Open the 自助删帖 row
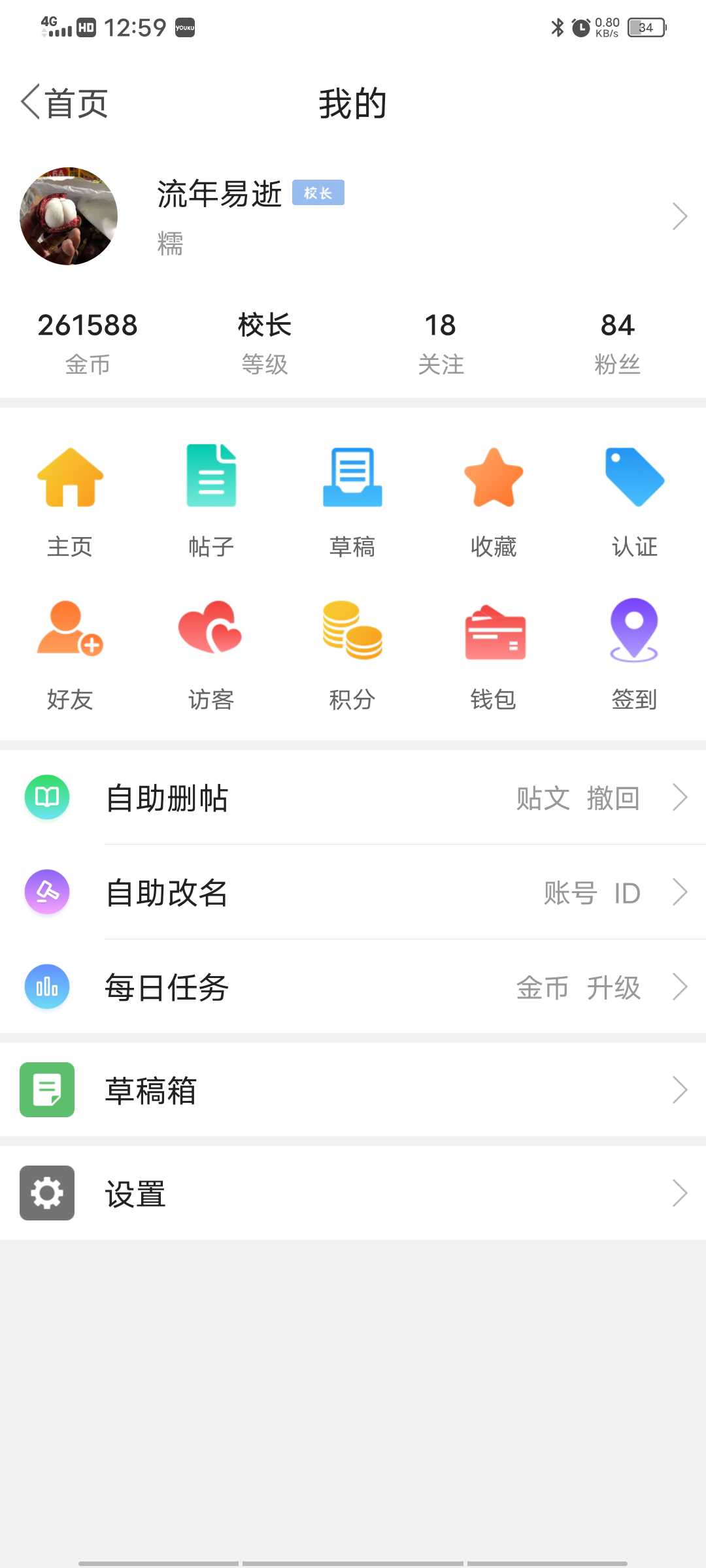 tap(353, 797)
